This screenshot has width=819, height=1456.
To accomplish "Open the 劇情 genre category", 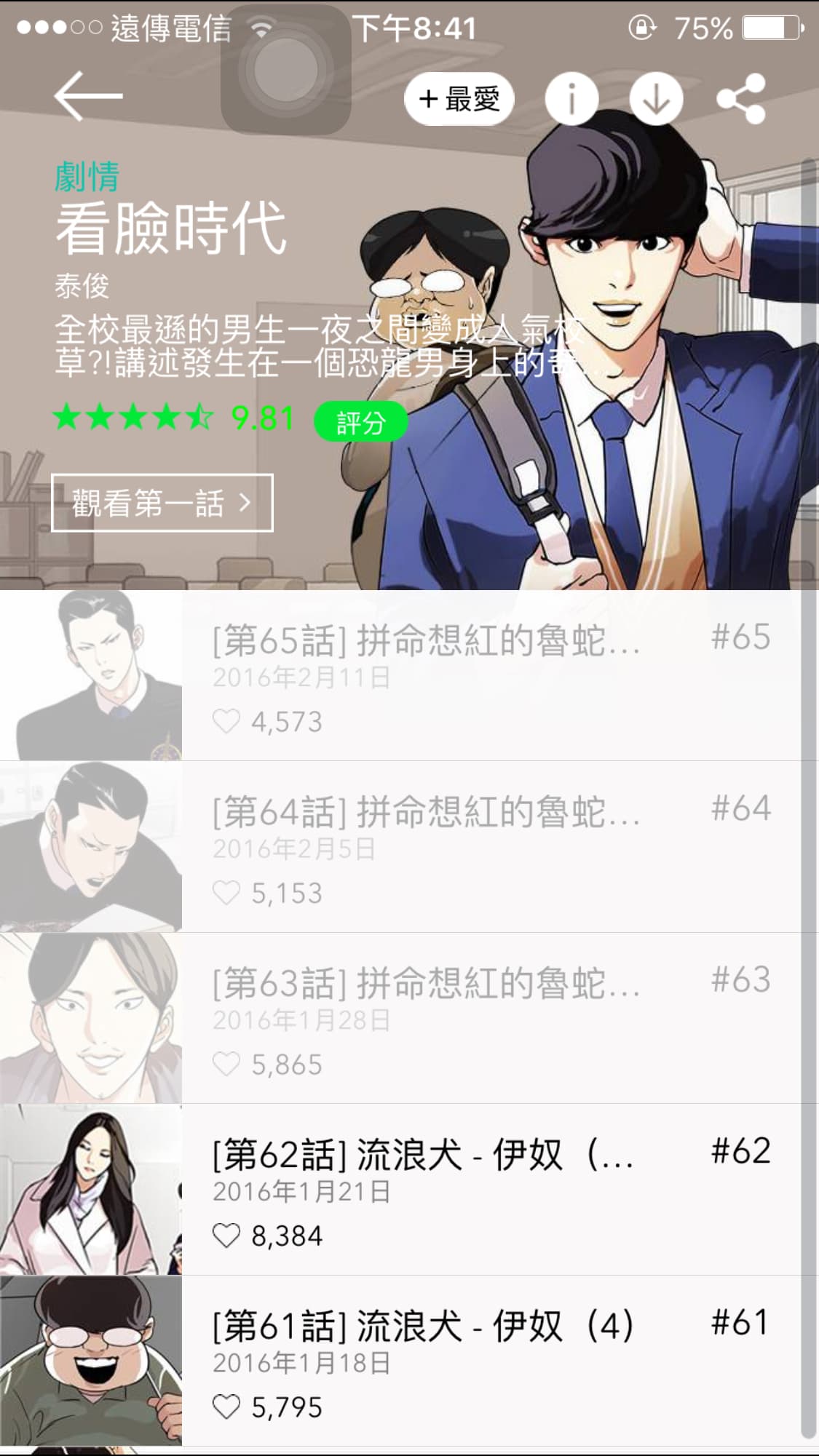I will tap(88, 175).
